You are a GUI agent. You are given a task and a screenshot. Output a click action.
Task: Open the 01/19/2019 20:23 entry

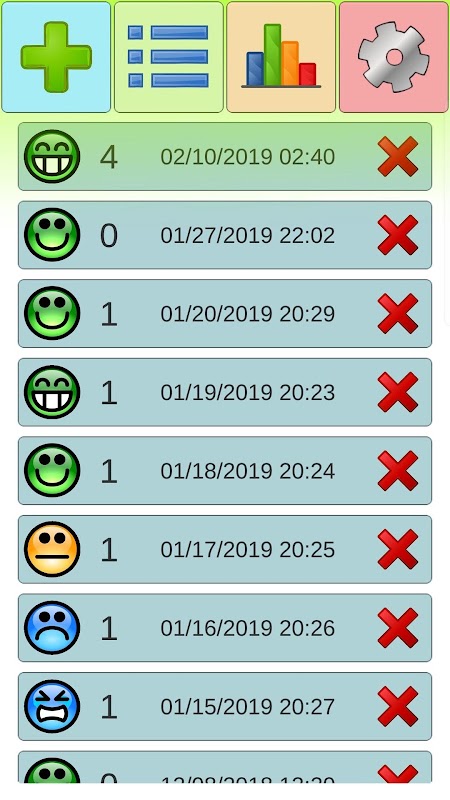225,392
